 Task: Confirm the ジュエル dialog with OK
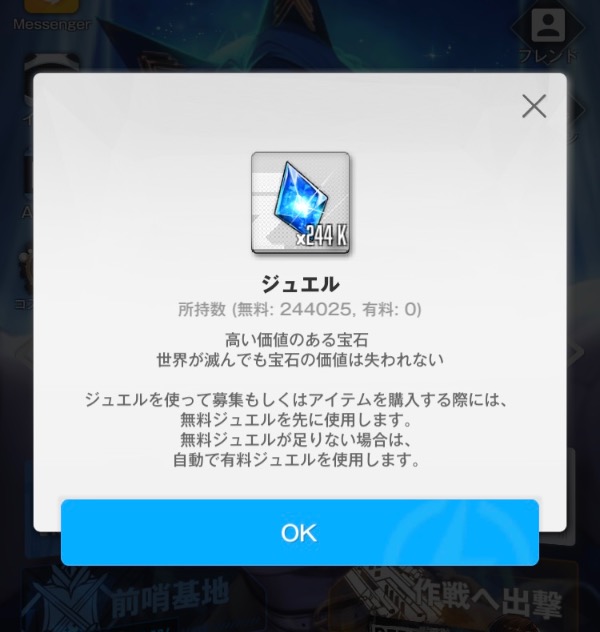coord(299,533)
